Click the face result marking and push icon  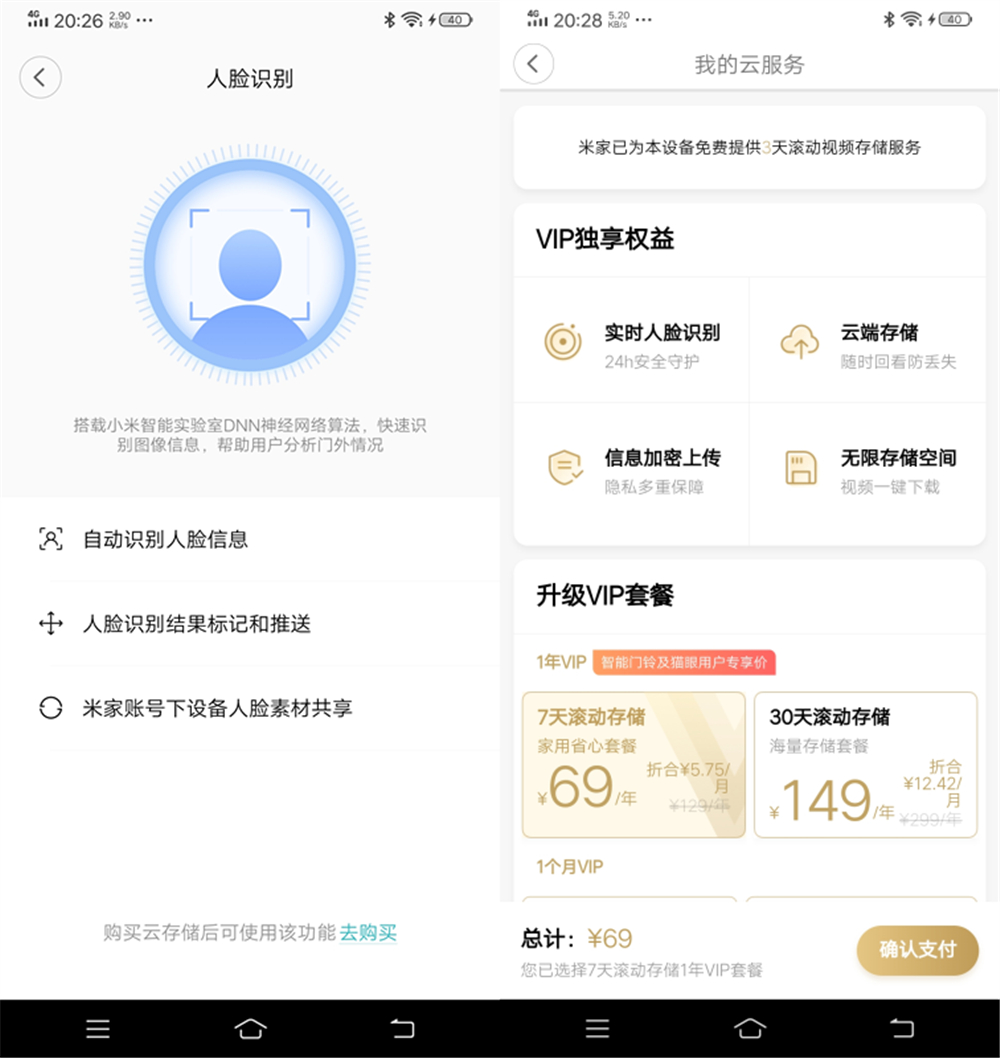pyautogui.click(x=50, y=623)
